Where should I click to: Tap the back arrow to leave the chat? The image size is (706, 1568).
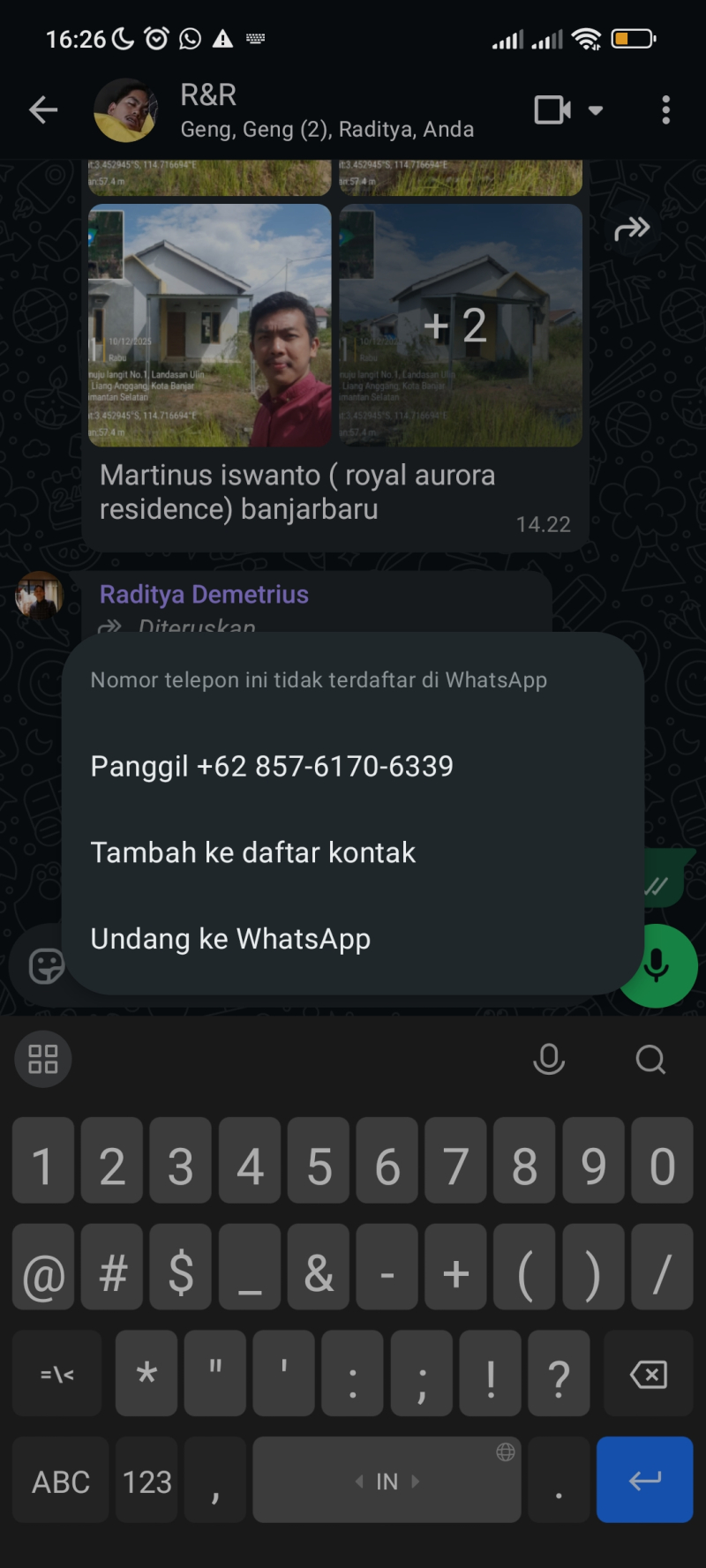pyautogui.click(x=42, y=109)
